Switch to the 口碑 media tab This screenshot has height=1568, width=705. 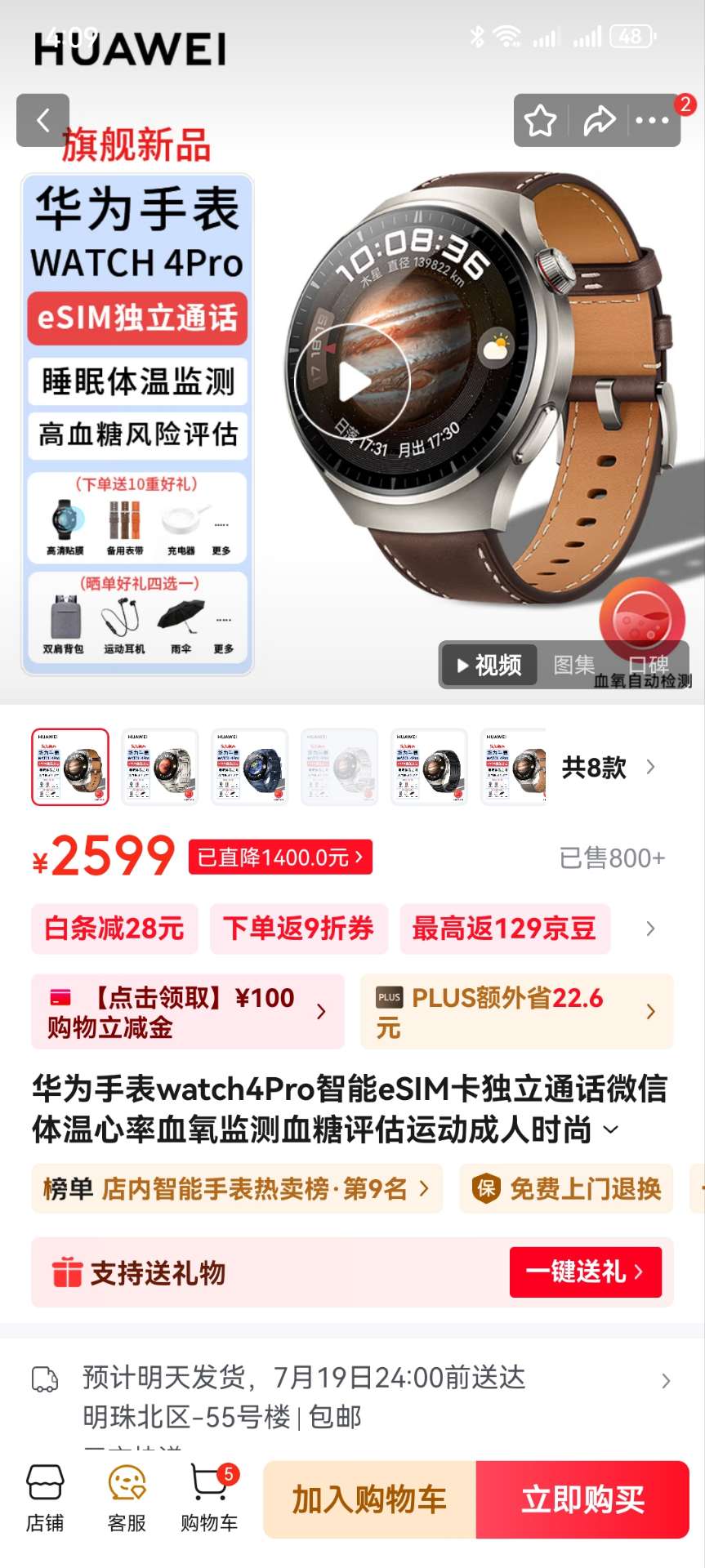pos(649,665)
